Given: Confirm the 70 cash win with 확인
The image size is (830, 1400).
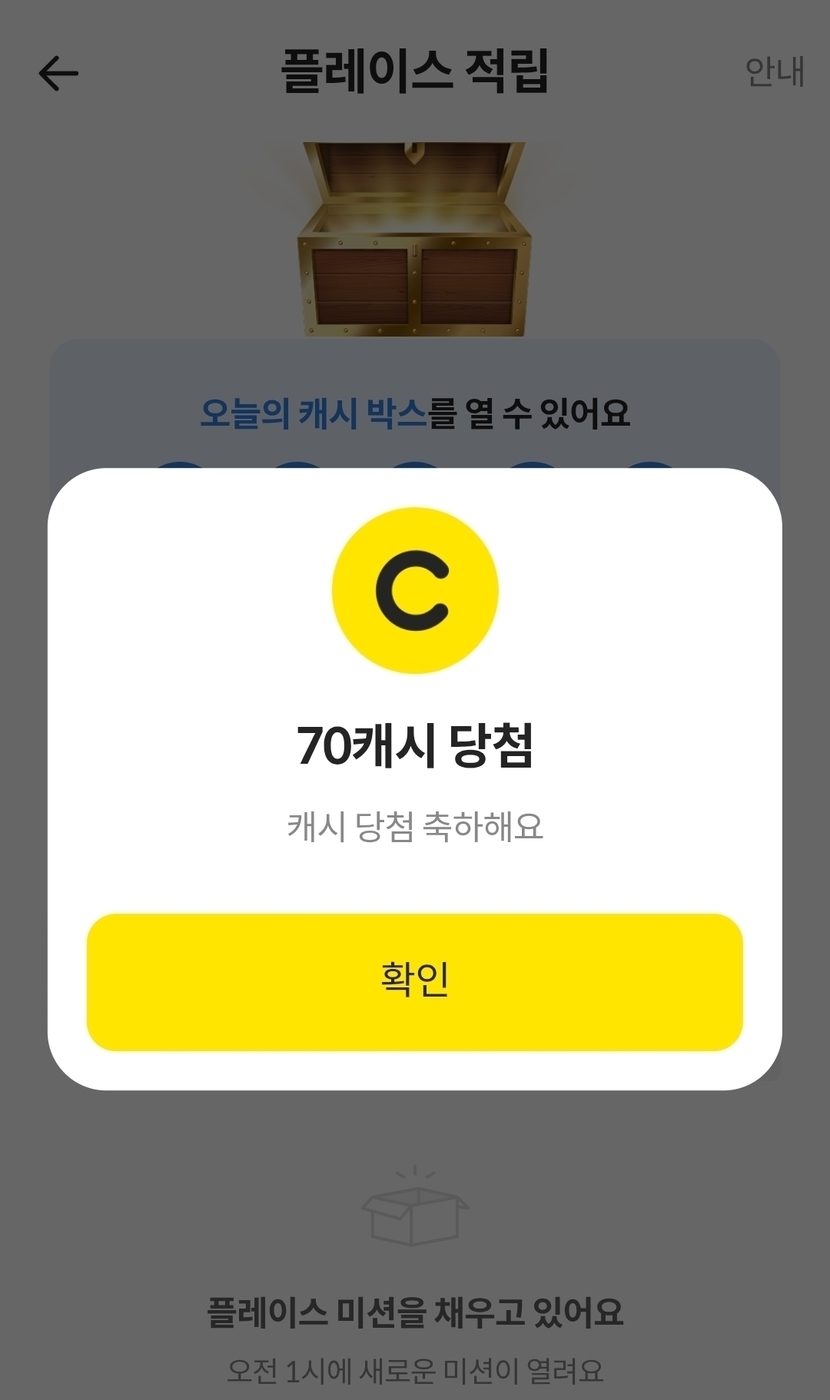Looking at the screenshot, I should coord(414,981).
